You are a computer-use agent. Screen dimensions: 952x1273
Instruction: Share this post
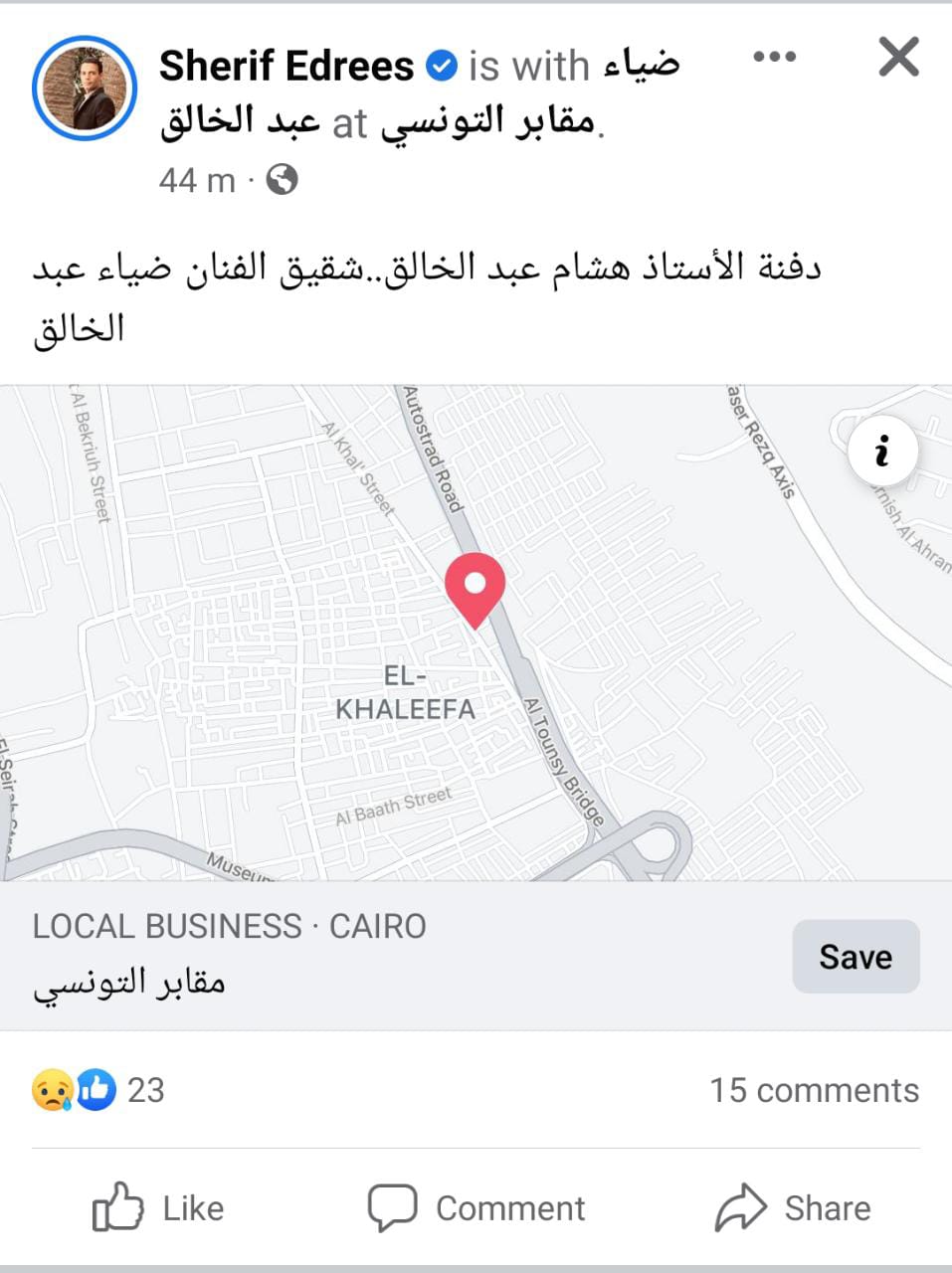pos(794,1208)
